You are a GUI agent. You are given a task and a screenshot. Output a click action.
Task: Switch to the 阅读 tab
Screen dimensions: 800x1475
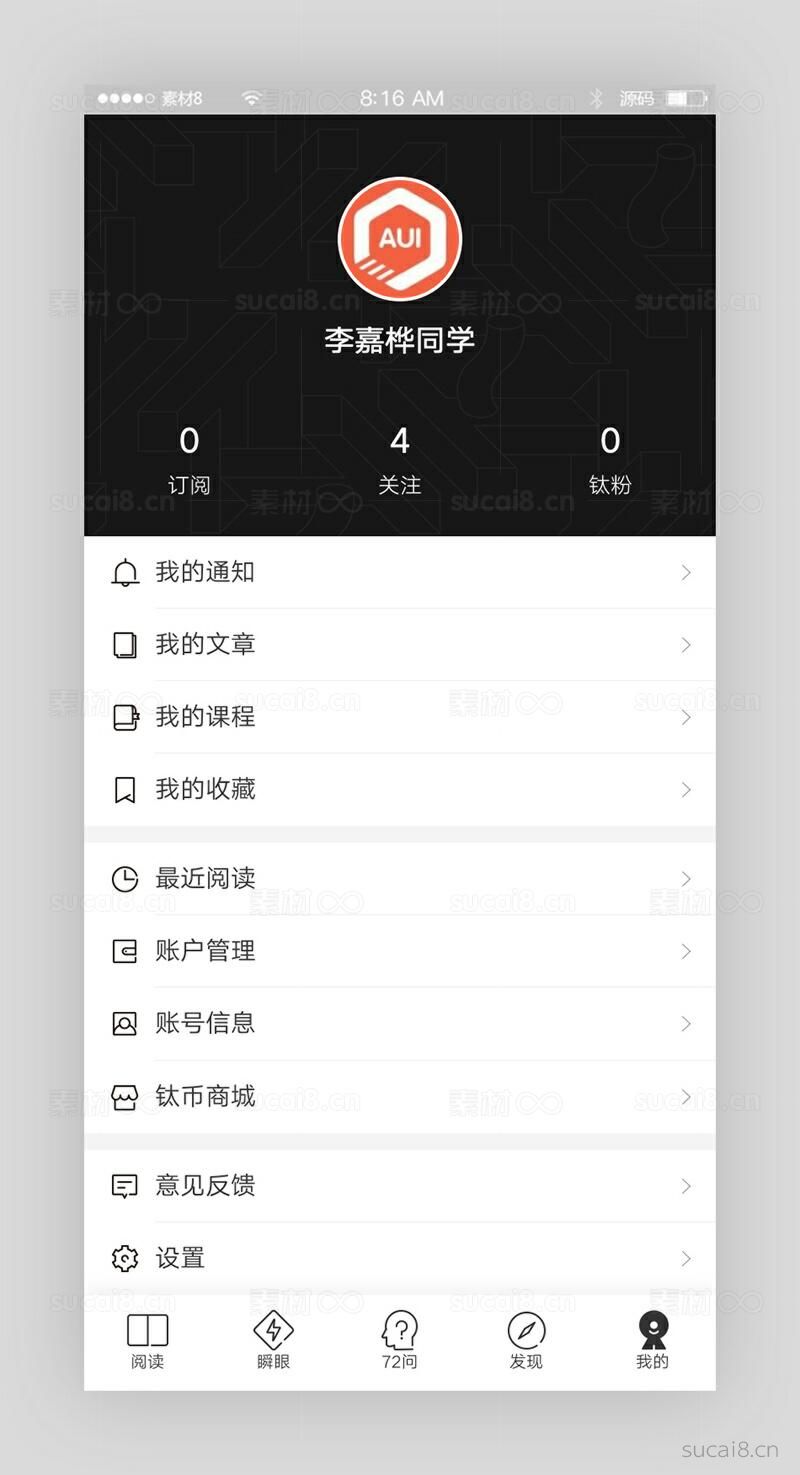click(147, 1341)
